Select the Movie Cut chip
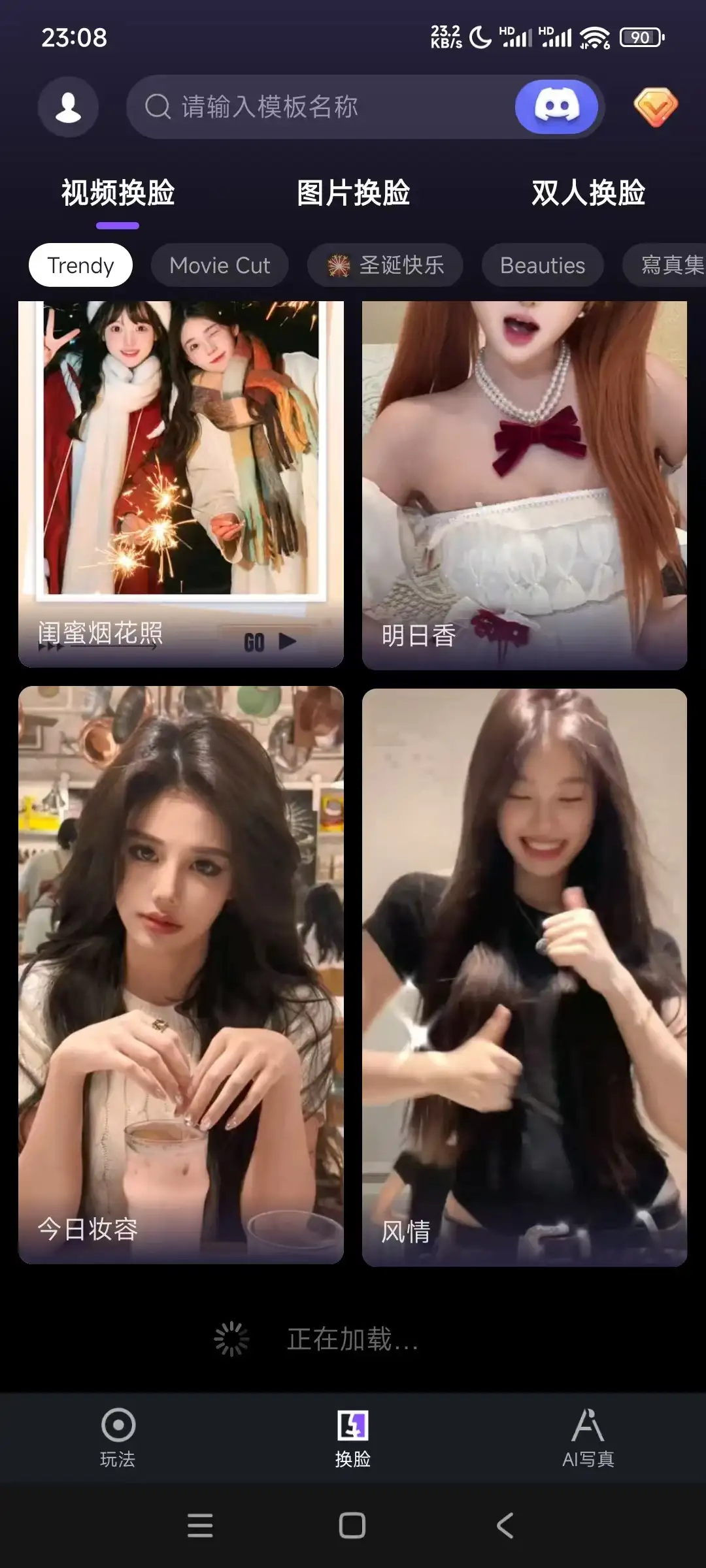 pyautogui.click(x=220, y=265)
